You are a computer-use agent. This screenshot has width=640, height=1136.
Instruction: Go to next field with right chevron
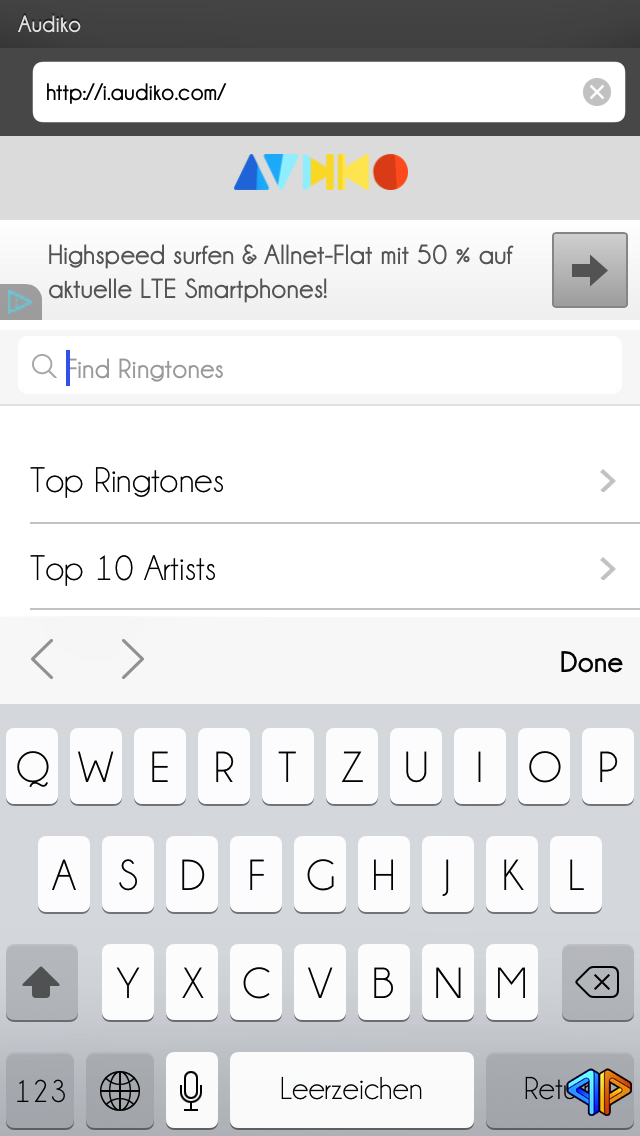coord(133,659)
